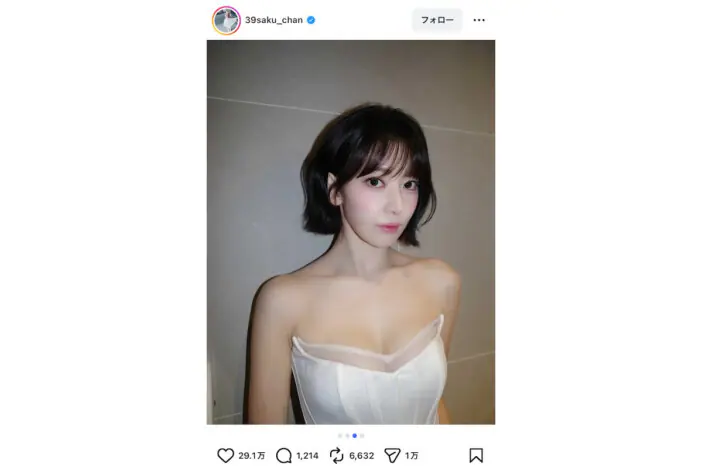The image size is (702, 468).
Task: Like this post with the heart icon
Action: (x=226, y=455)
